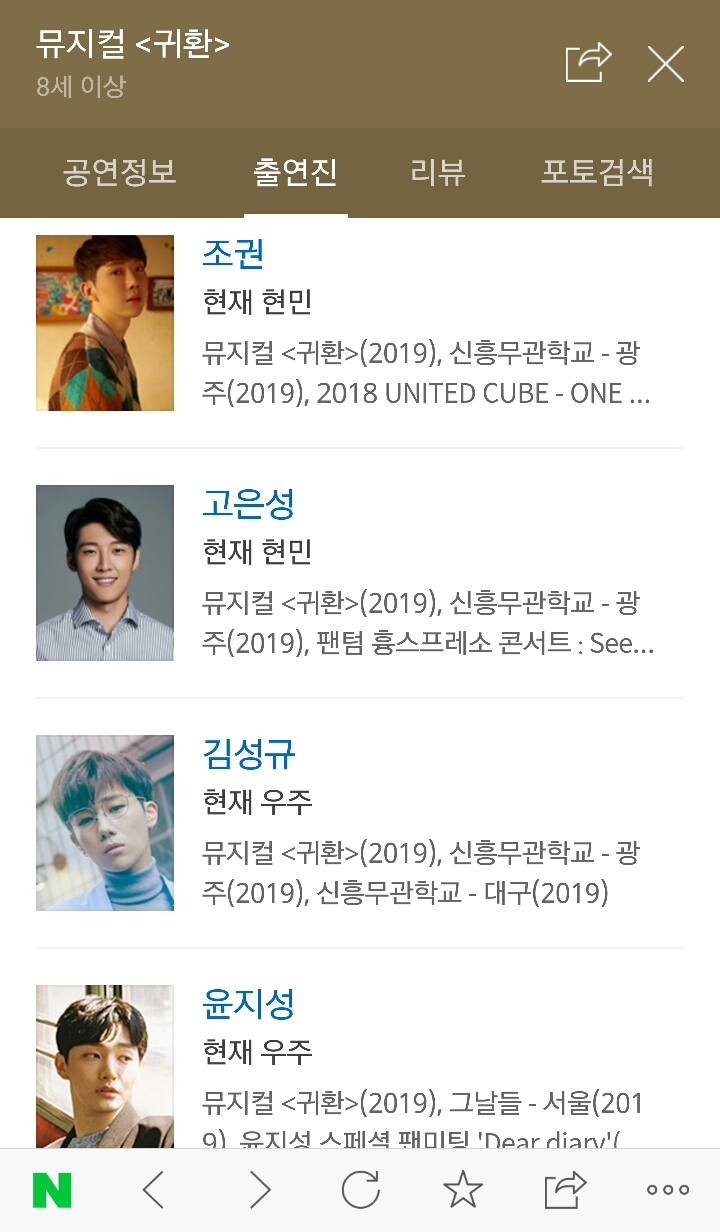
Task: Stay on the 출연진 tab
Action: 295,172
